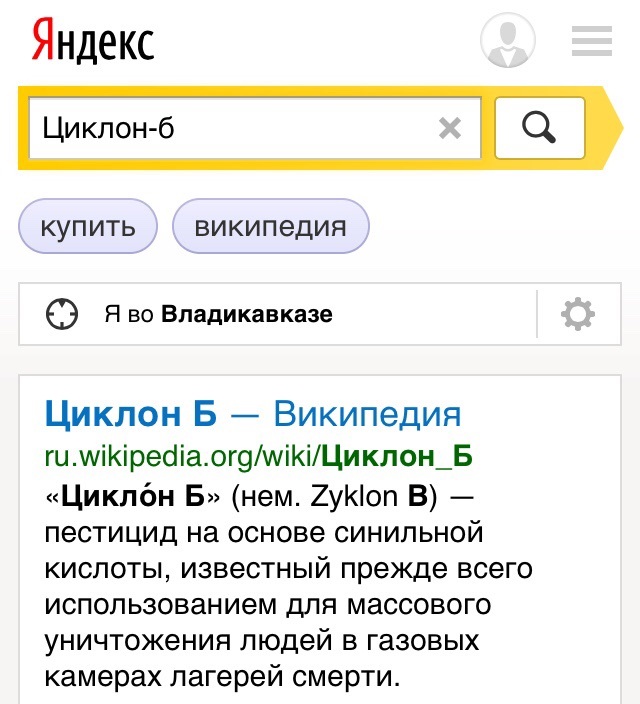640x704 pixels.
Task: Clear the search query text
Action: [x=451, y=128]
